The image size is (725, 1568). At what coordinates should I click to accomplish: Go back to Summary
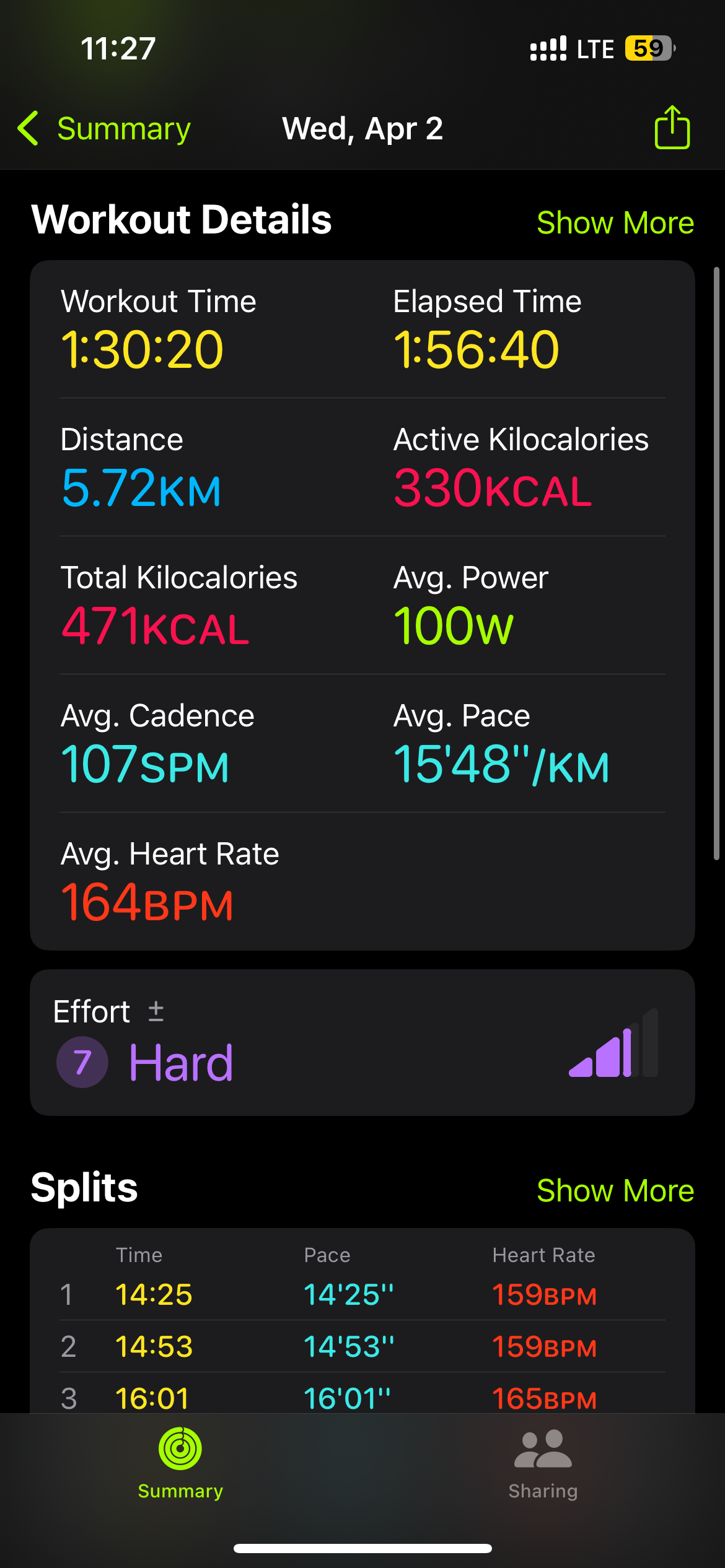point(104,129)
